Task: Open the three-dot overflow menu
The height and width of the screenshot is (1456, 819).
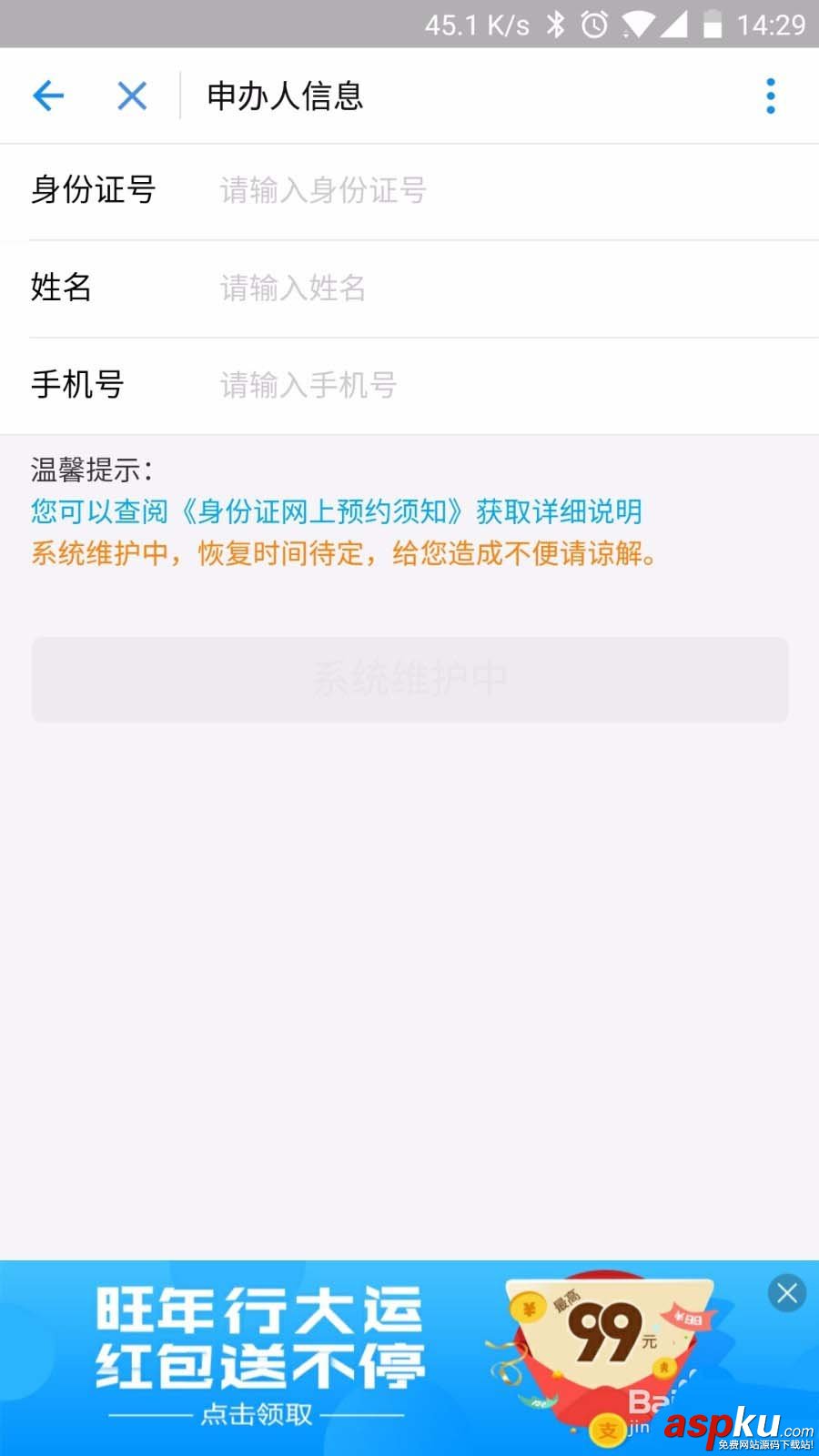Action: [x=770, y=95]
